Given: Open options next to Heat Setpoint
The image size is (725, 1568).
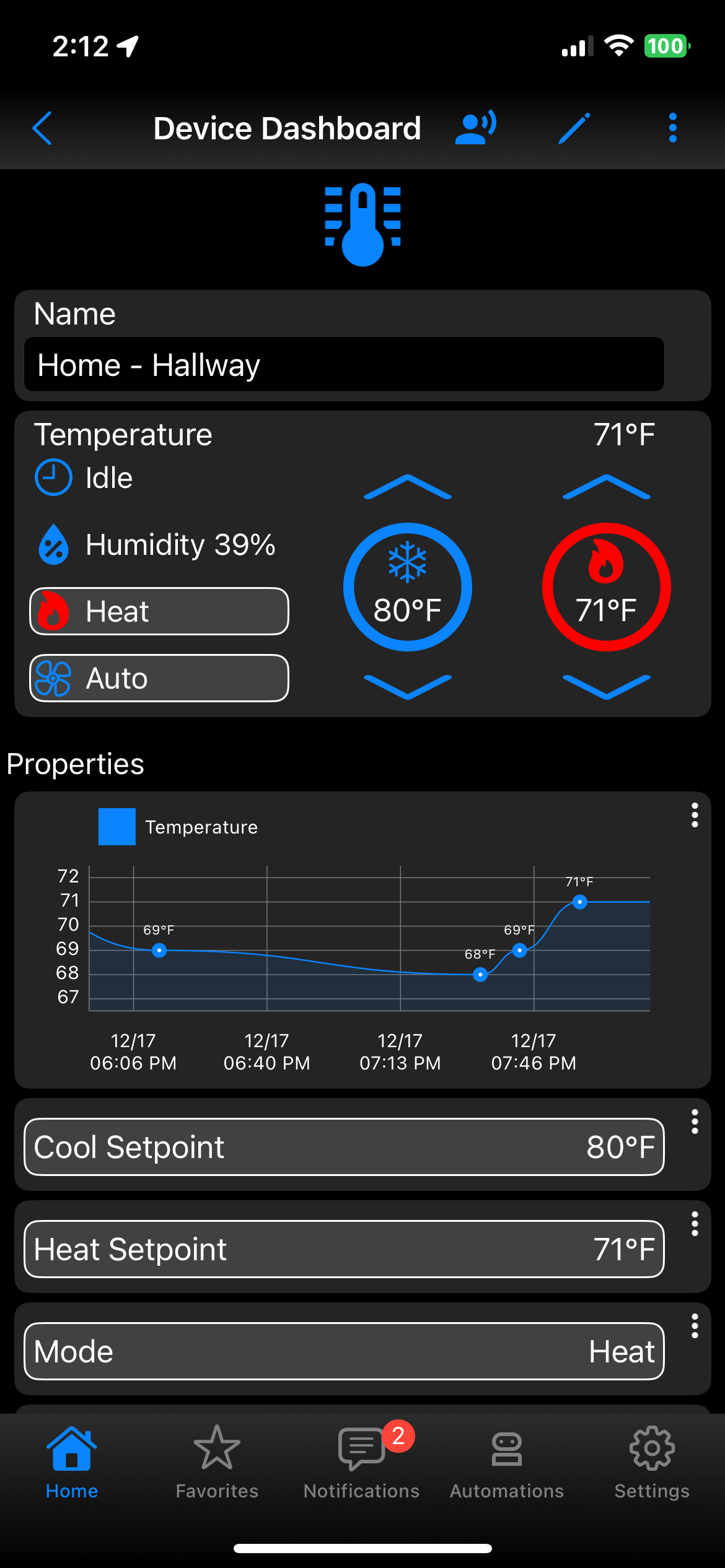Looking at the screenshot, I should pyautogui.click(x=695, y=1224).
